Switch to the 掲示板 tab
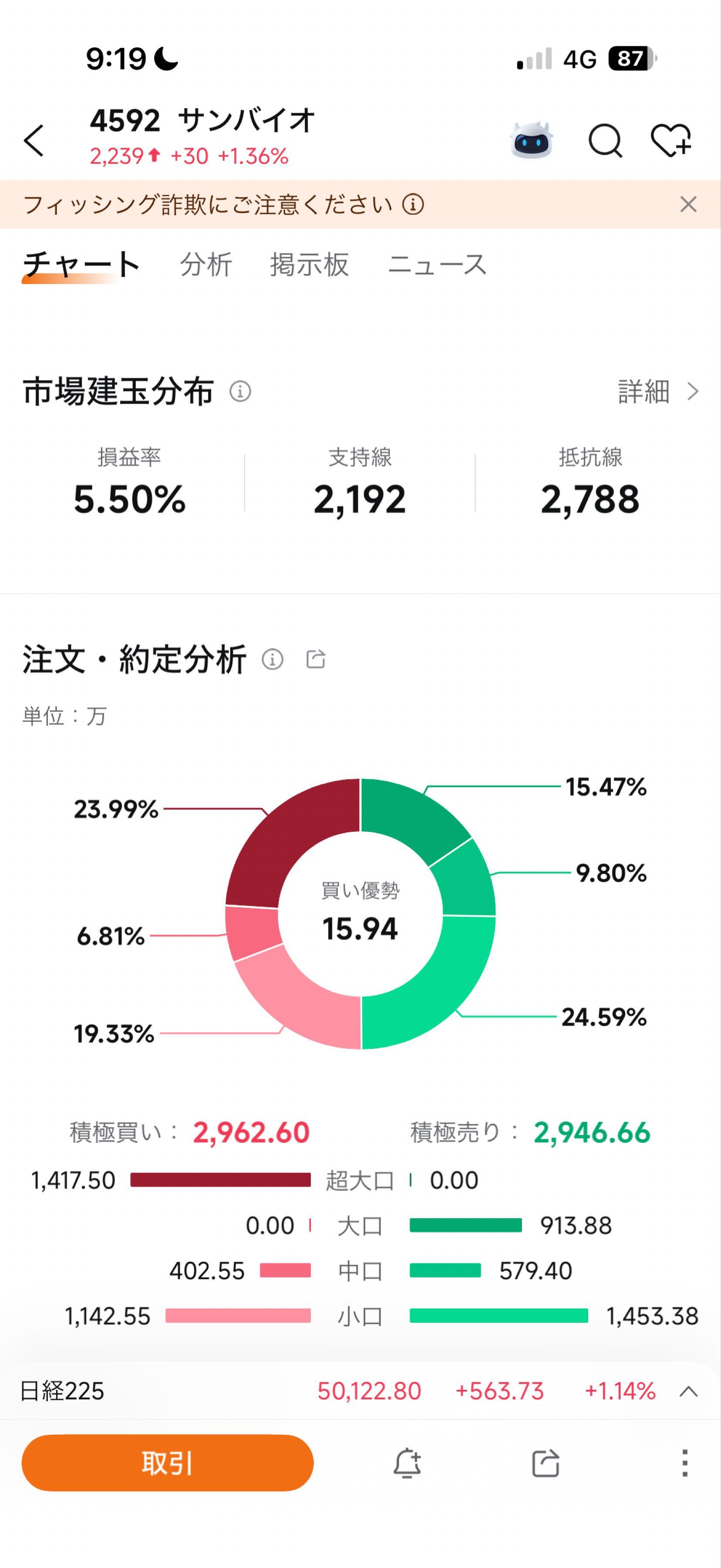Image resolution: width=721 pixels, height=1568 pixels. coord(309,265)
